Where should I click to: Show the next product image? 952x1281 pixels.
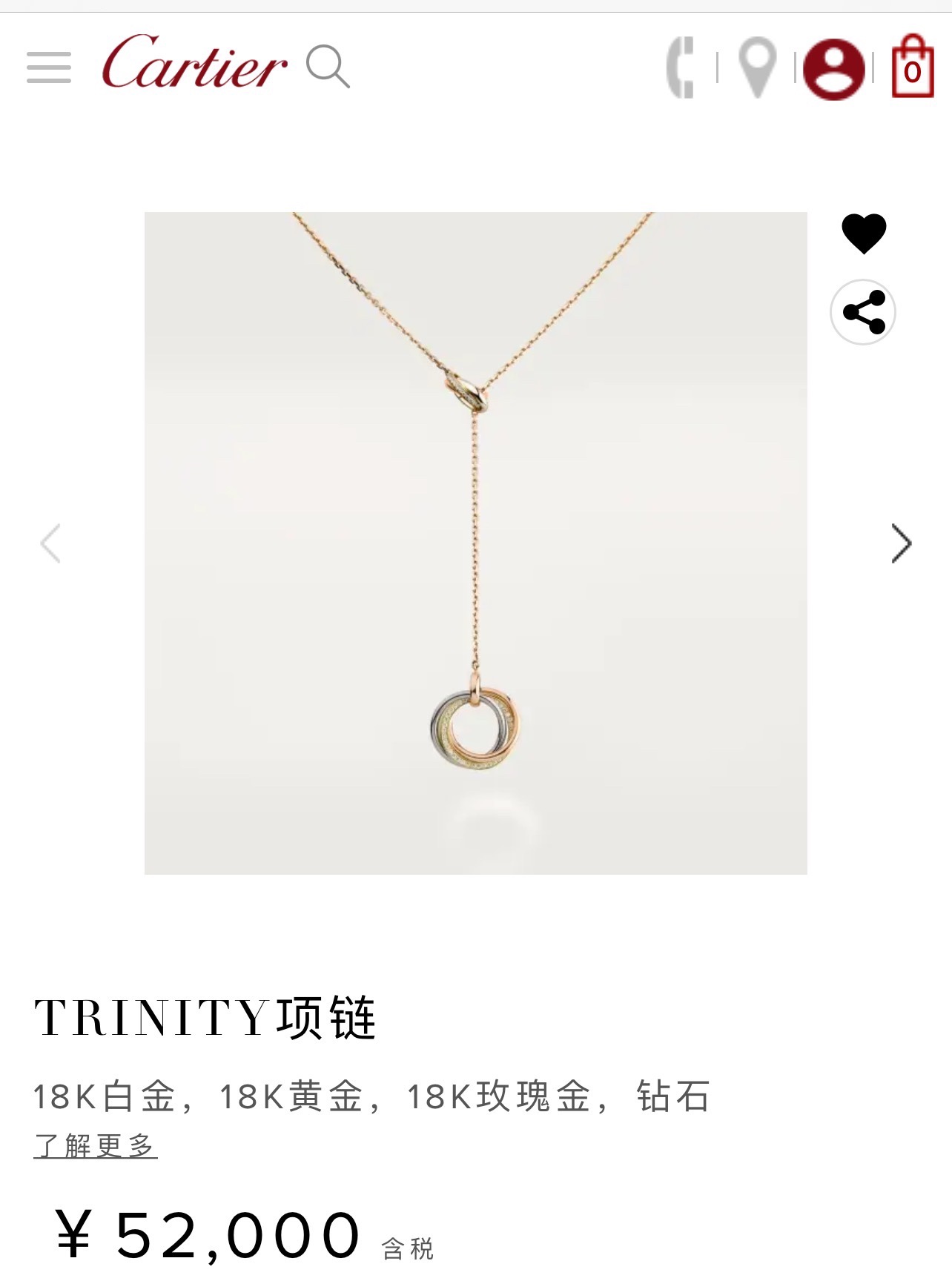tap(901, 543)
